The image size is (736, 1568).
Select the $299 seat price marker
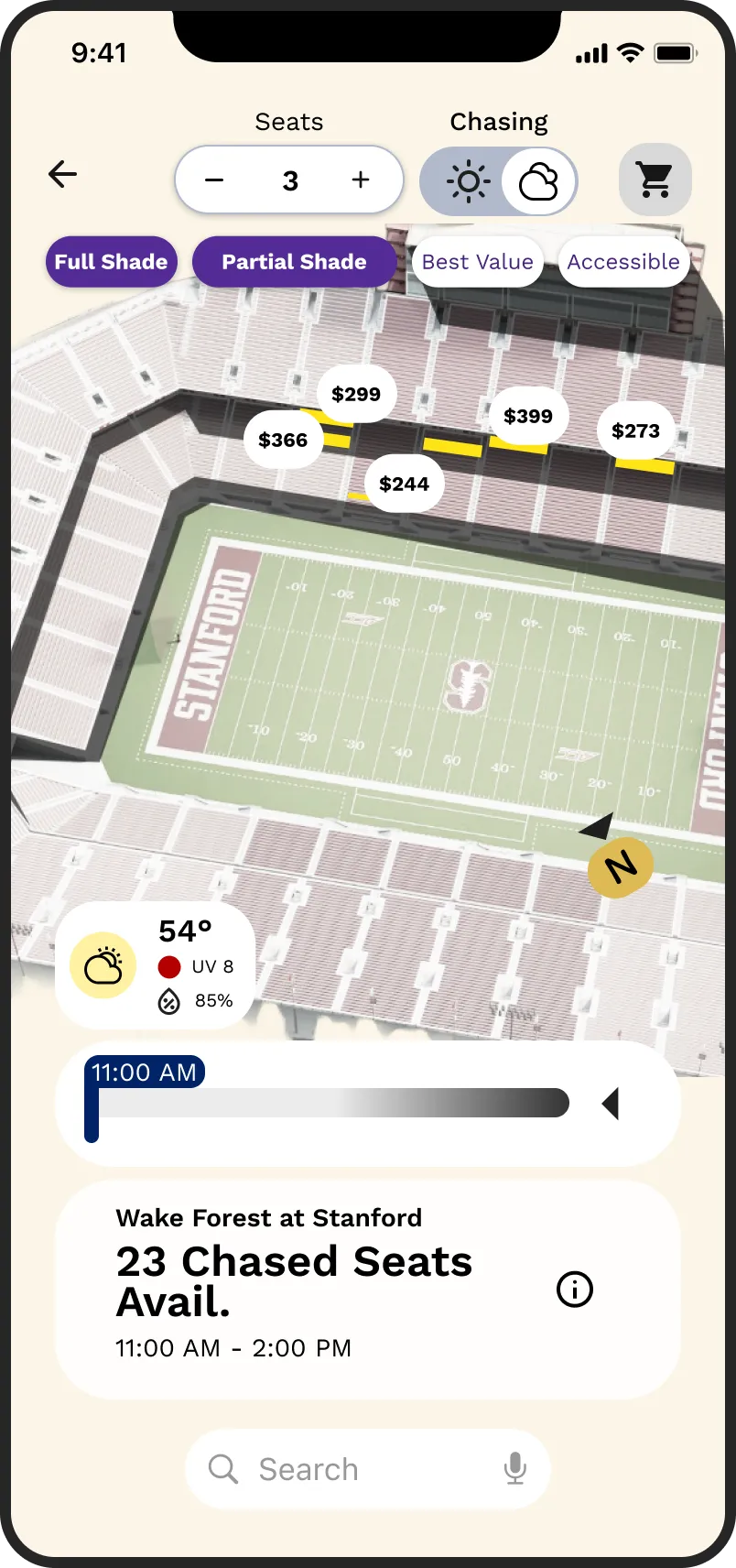point(356,395)
